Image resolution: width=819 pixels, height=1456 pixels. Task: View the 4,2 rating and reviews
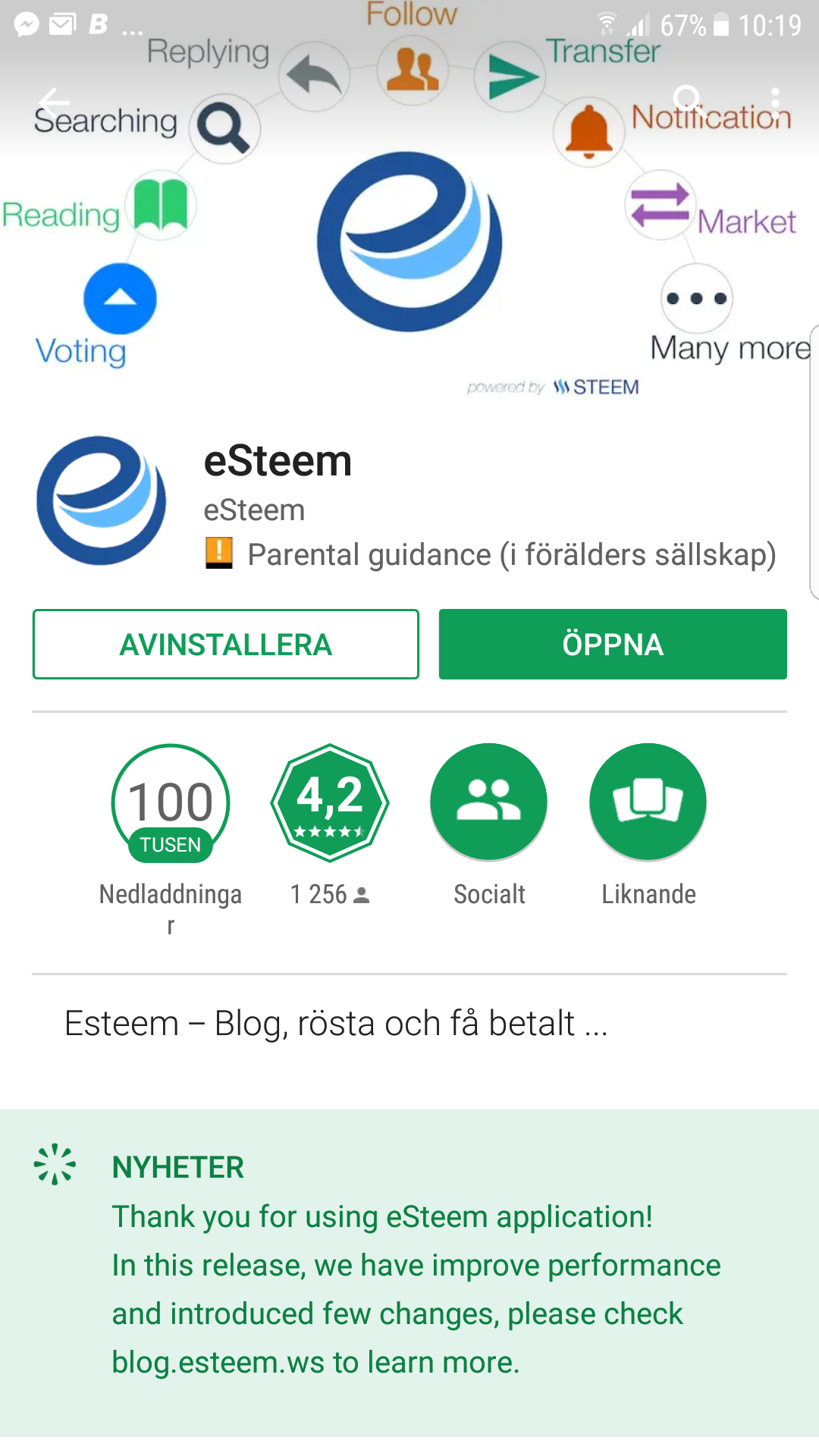[x=330, y=802]
